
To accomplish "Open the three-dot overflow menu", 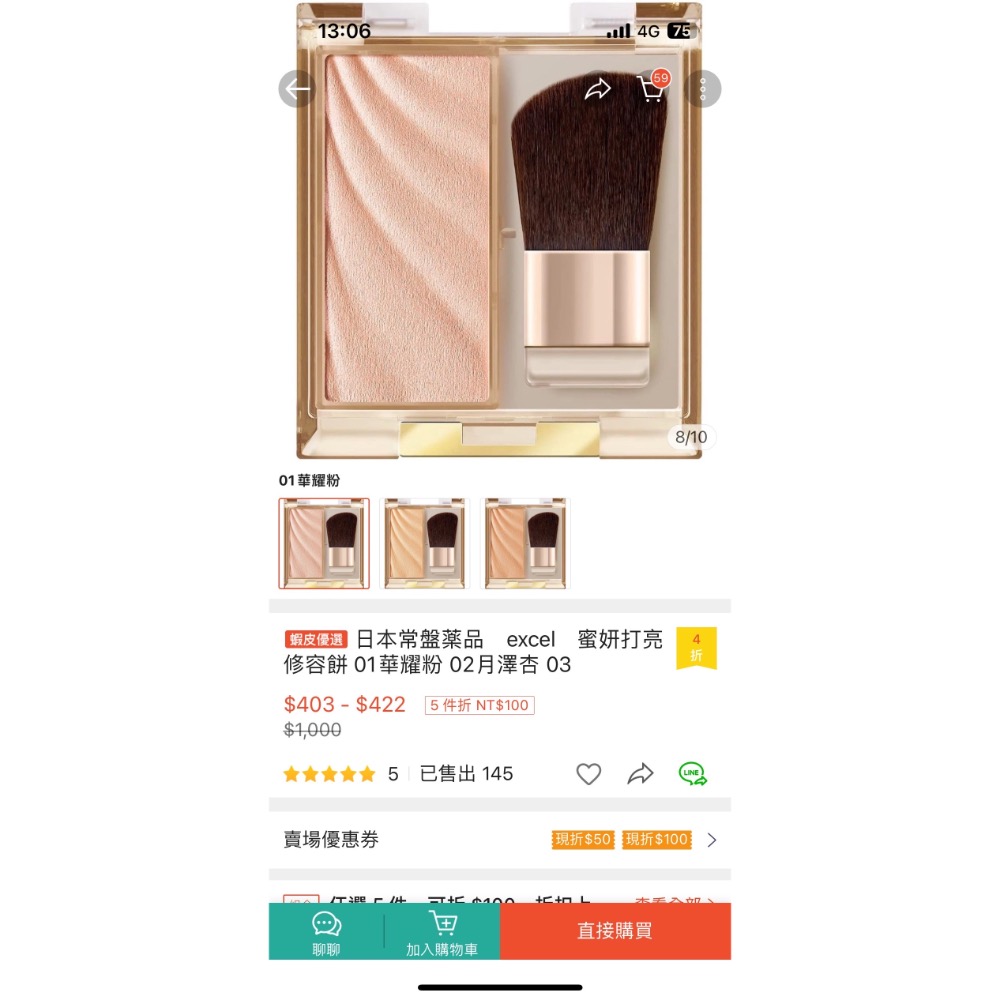I will coord(703,89).
